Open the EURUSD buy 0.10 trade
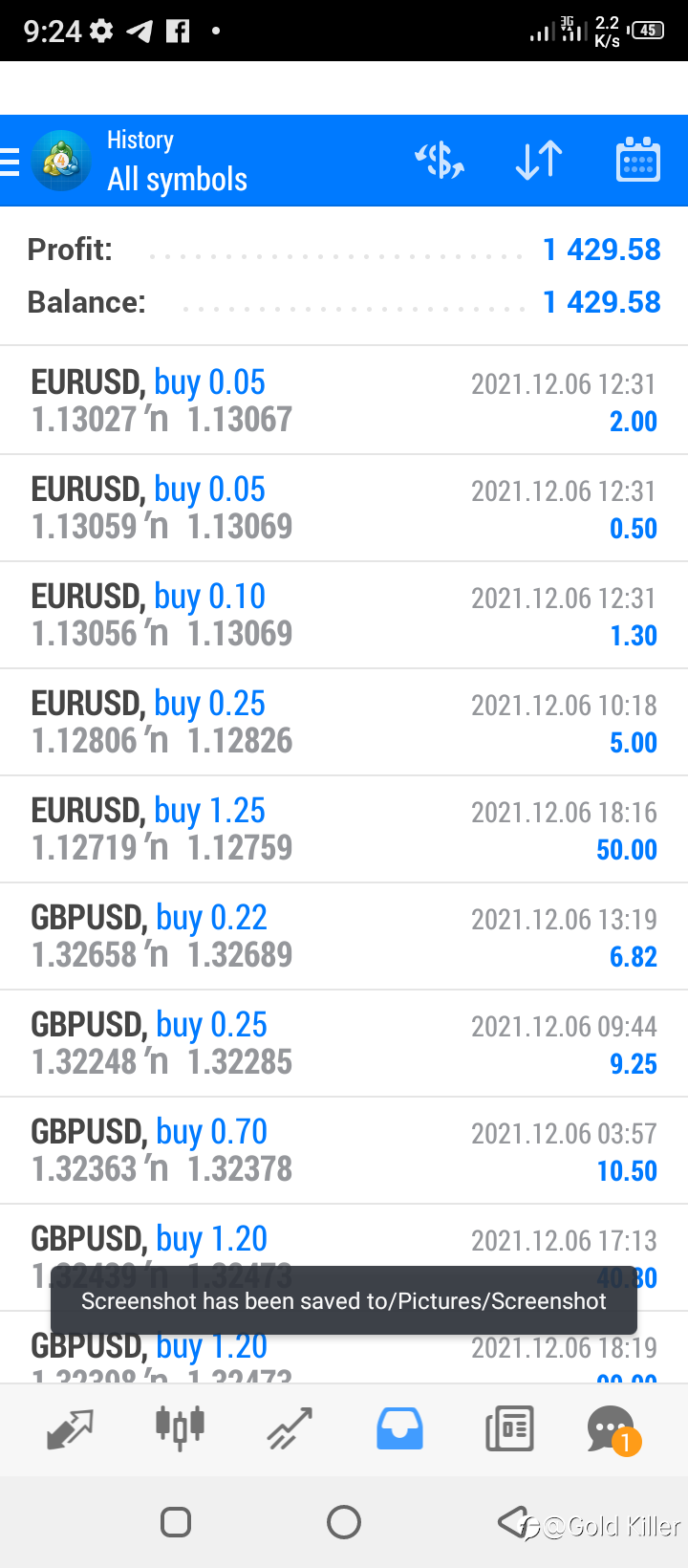The width and height of the screenshot is (688, 1568). pyautogui.click(x=344, y=615)
